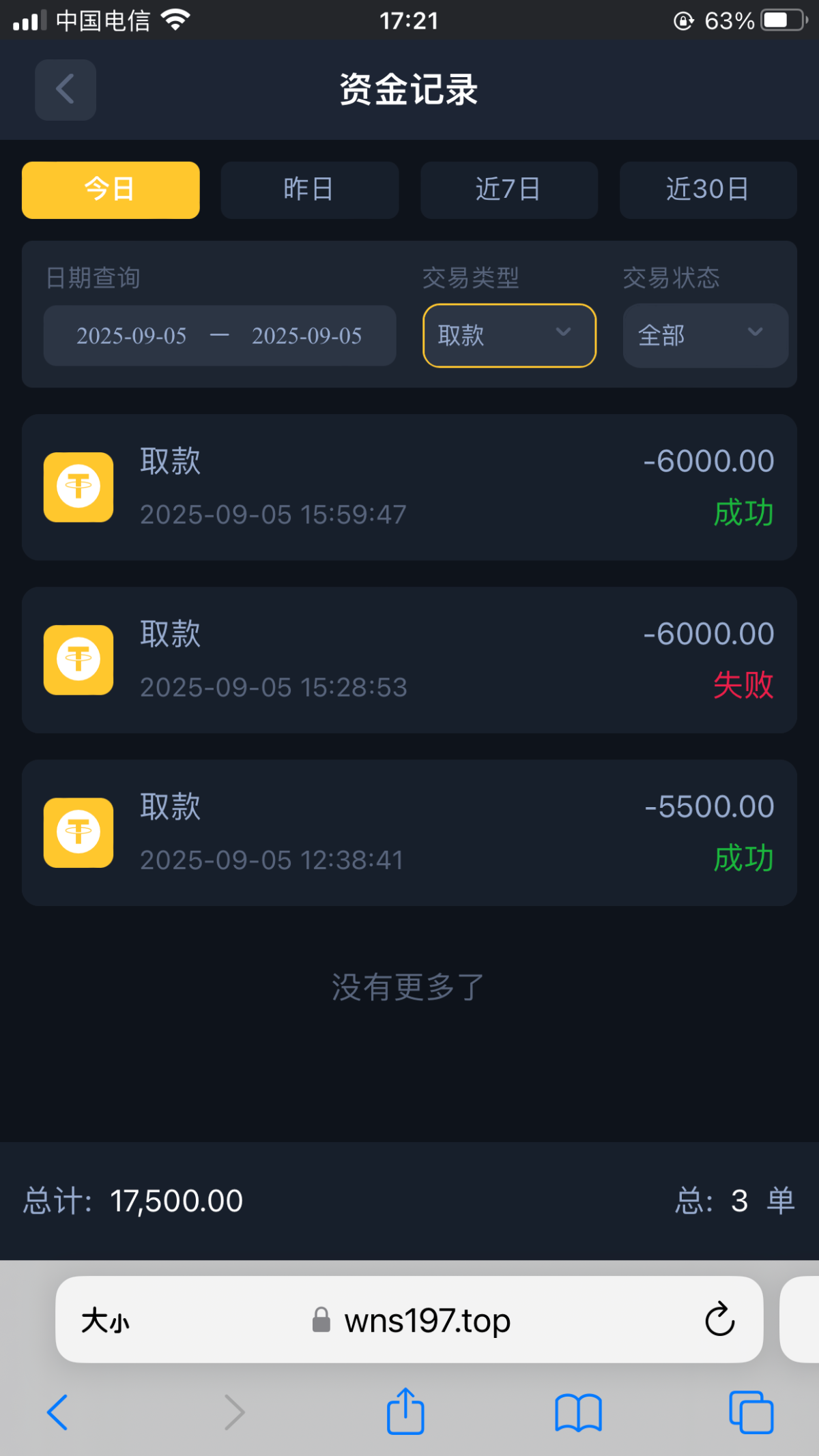Expand the 交易状态 dropdown showing 全部
Image resolution: width=819 pixels, height=1456 pixels.
pyautogui.click(x=705, y=336)
